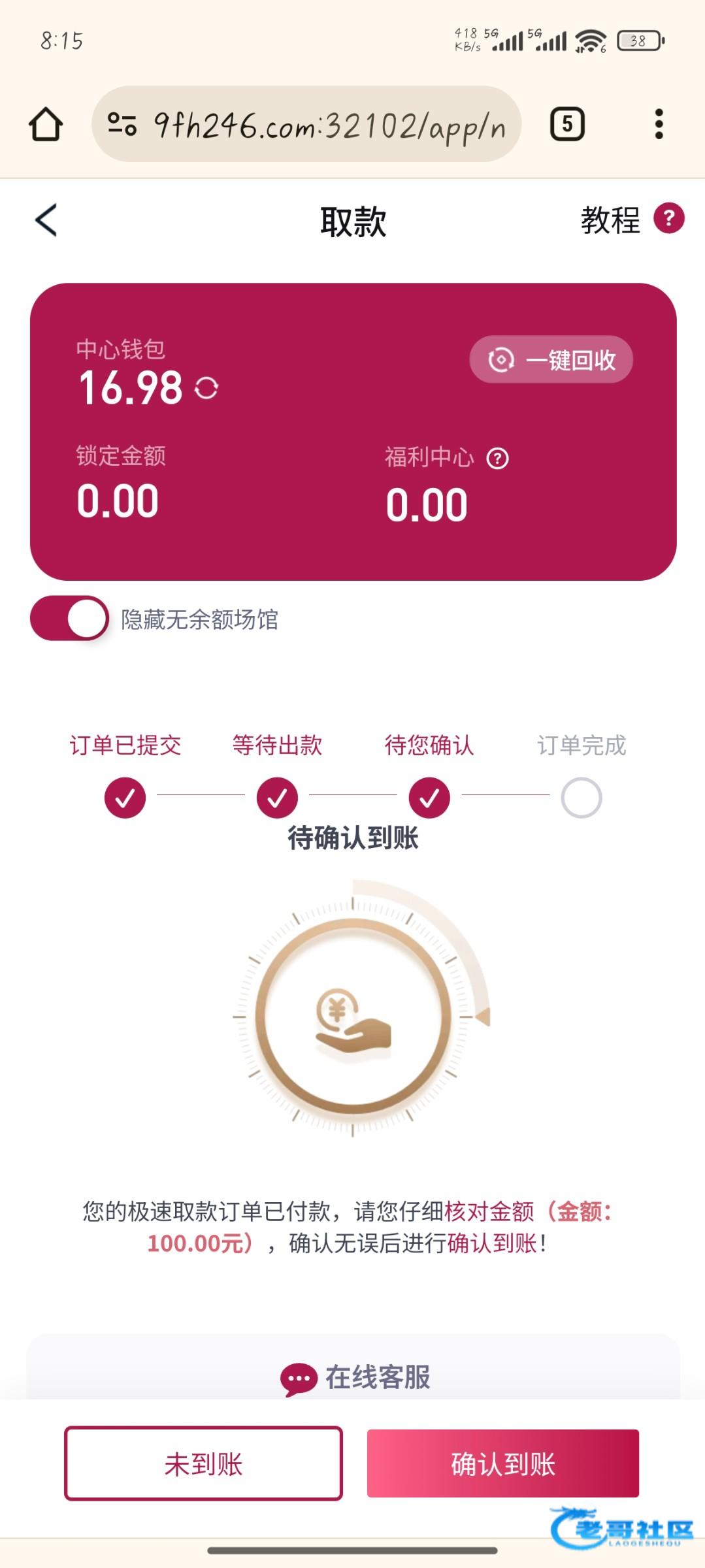Contact 在线客服 support
The width and height of the screenshot is (705, 1568).
pos(353,1378)
